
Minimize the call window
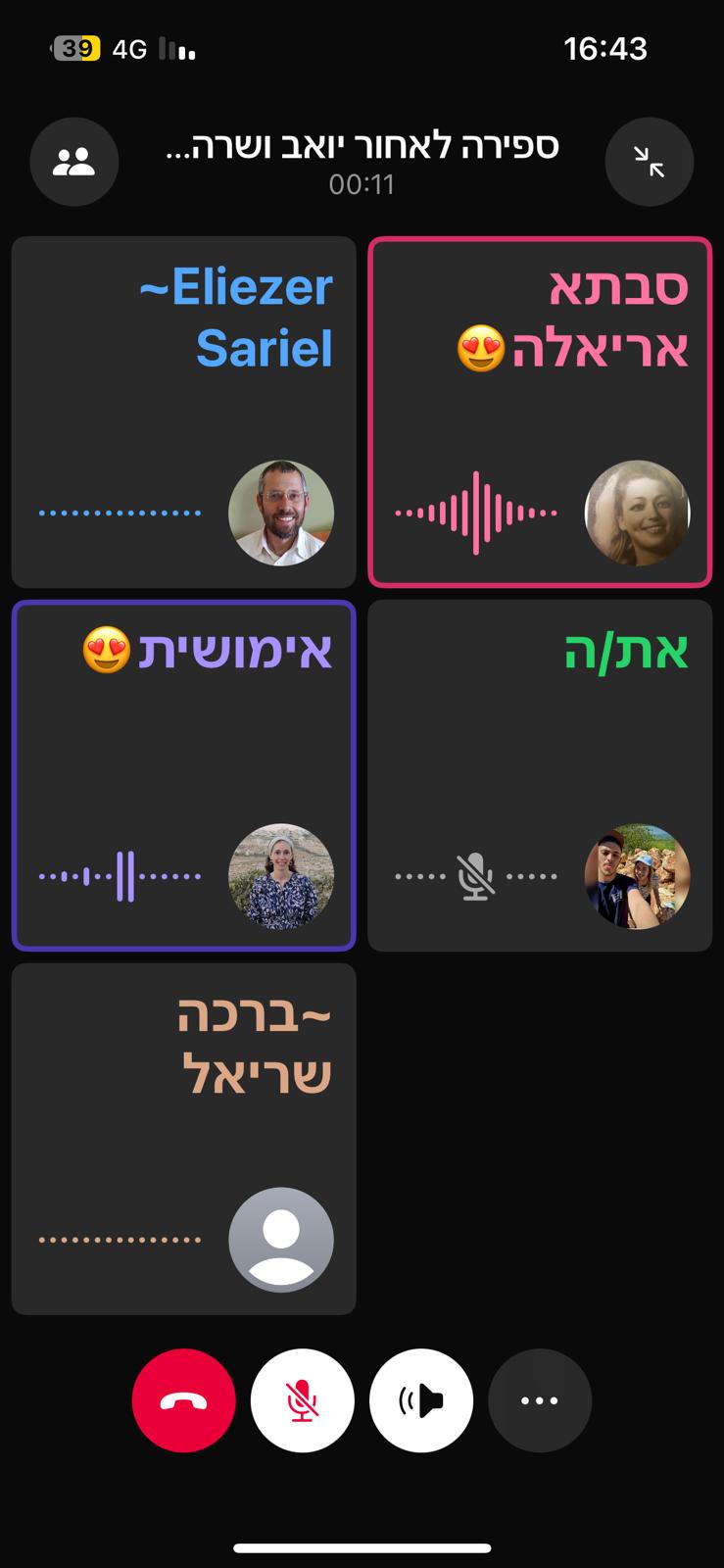tap(649, 162)
